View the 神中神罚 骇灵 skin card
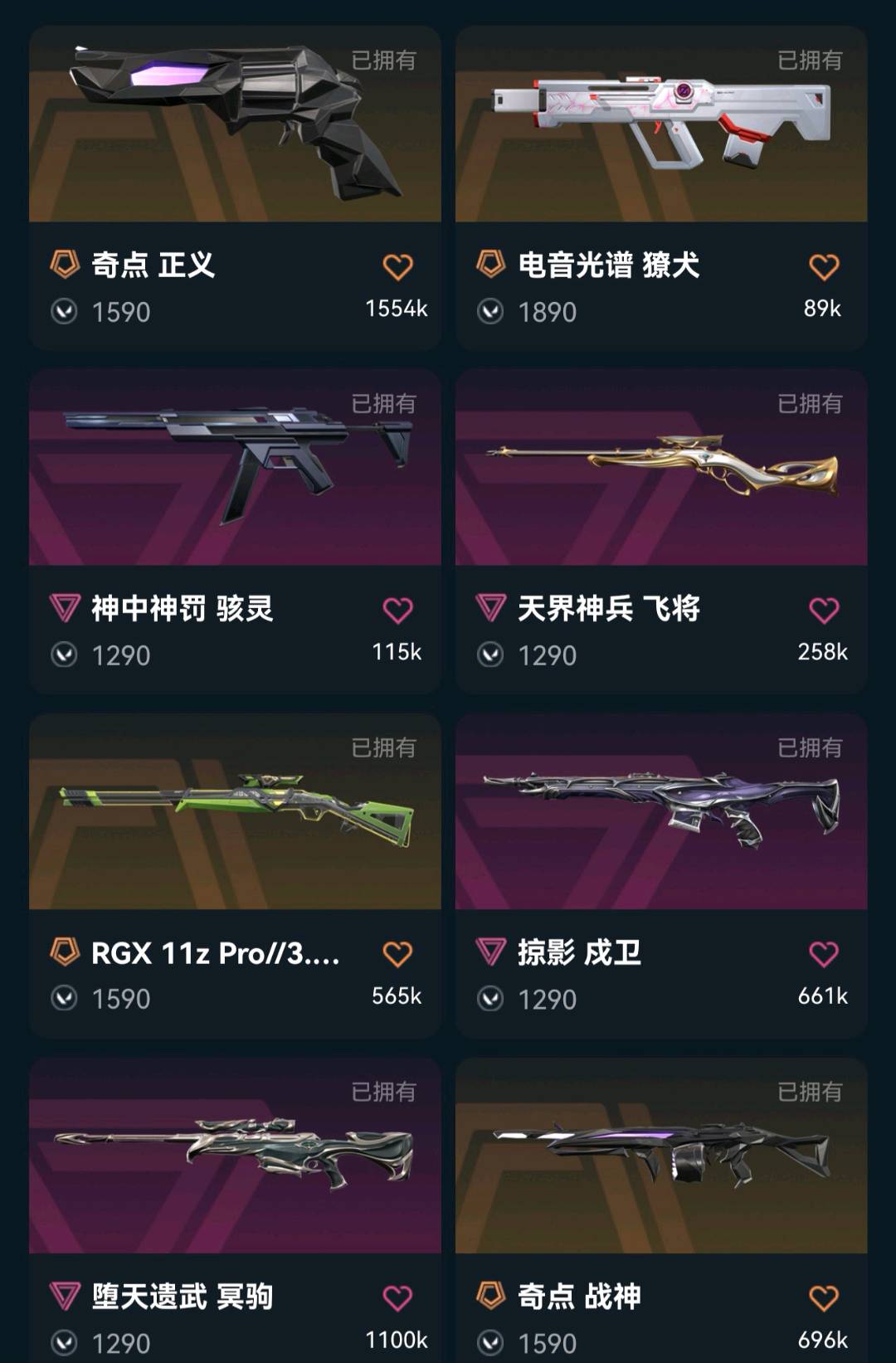This screenshot has width=896, height=1363. pyautogui.click(x=235, y=468)
